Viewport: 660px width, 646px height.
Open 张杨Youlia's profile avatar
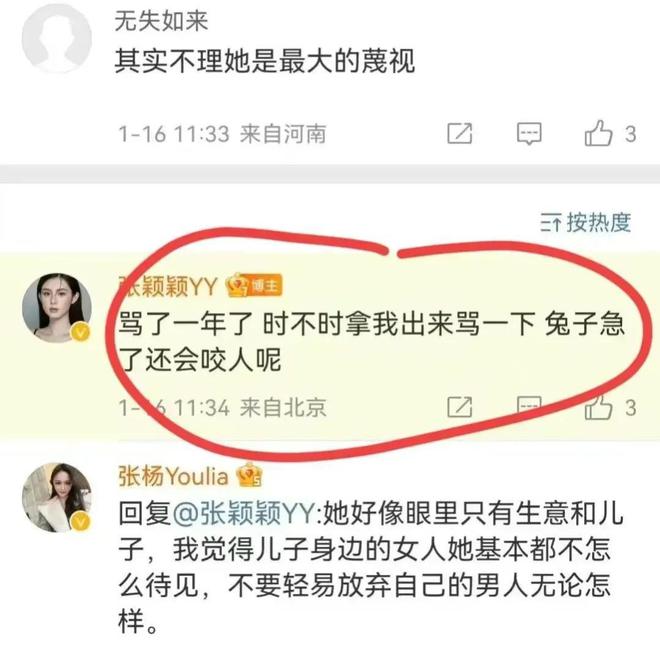(57, 497)
